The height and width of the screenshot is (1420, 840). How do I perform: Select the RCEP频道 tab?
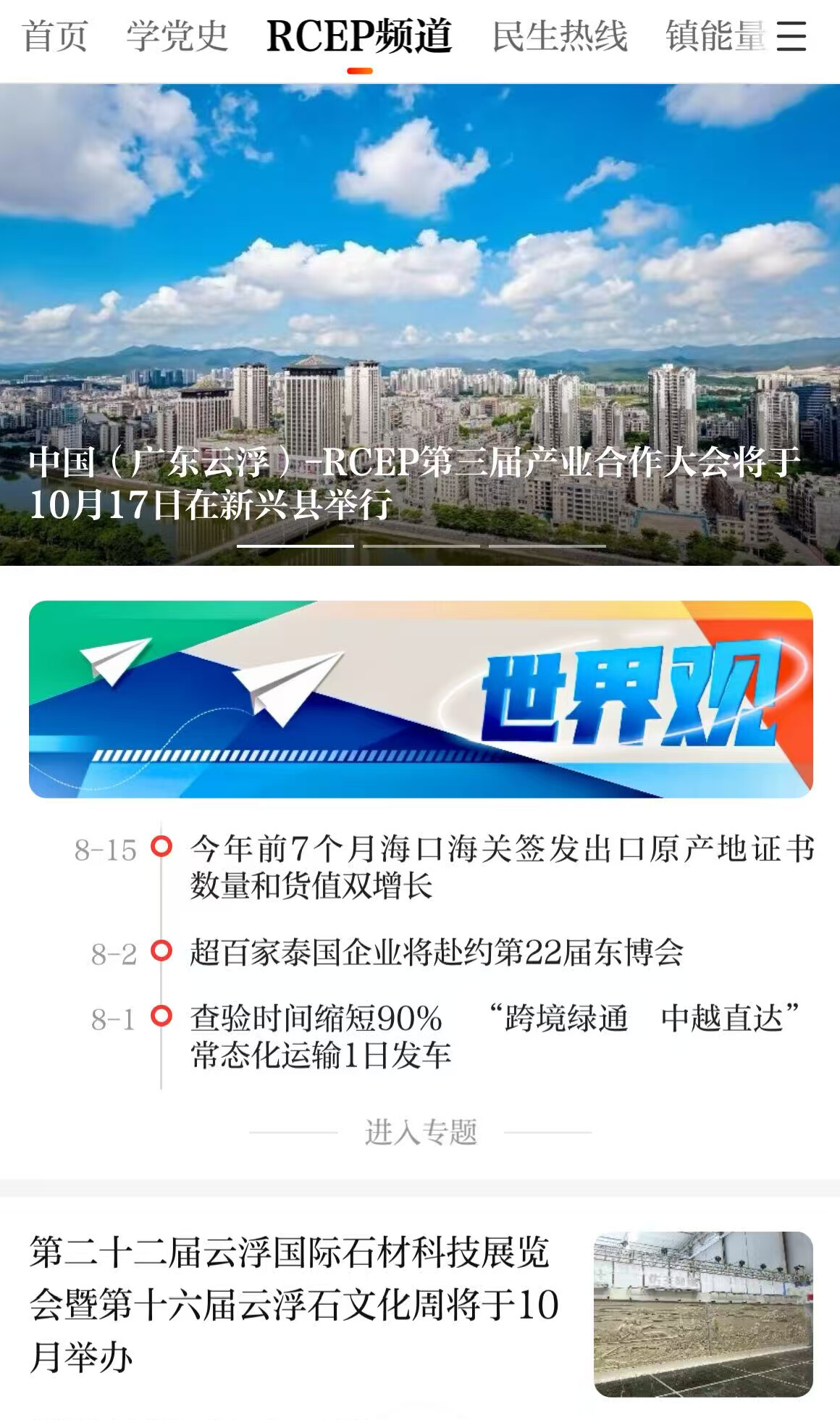pos(359,36)
